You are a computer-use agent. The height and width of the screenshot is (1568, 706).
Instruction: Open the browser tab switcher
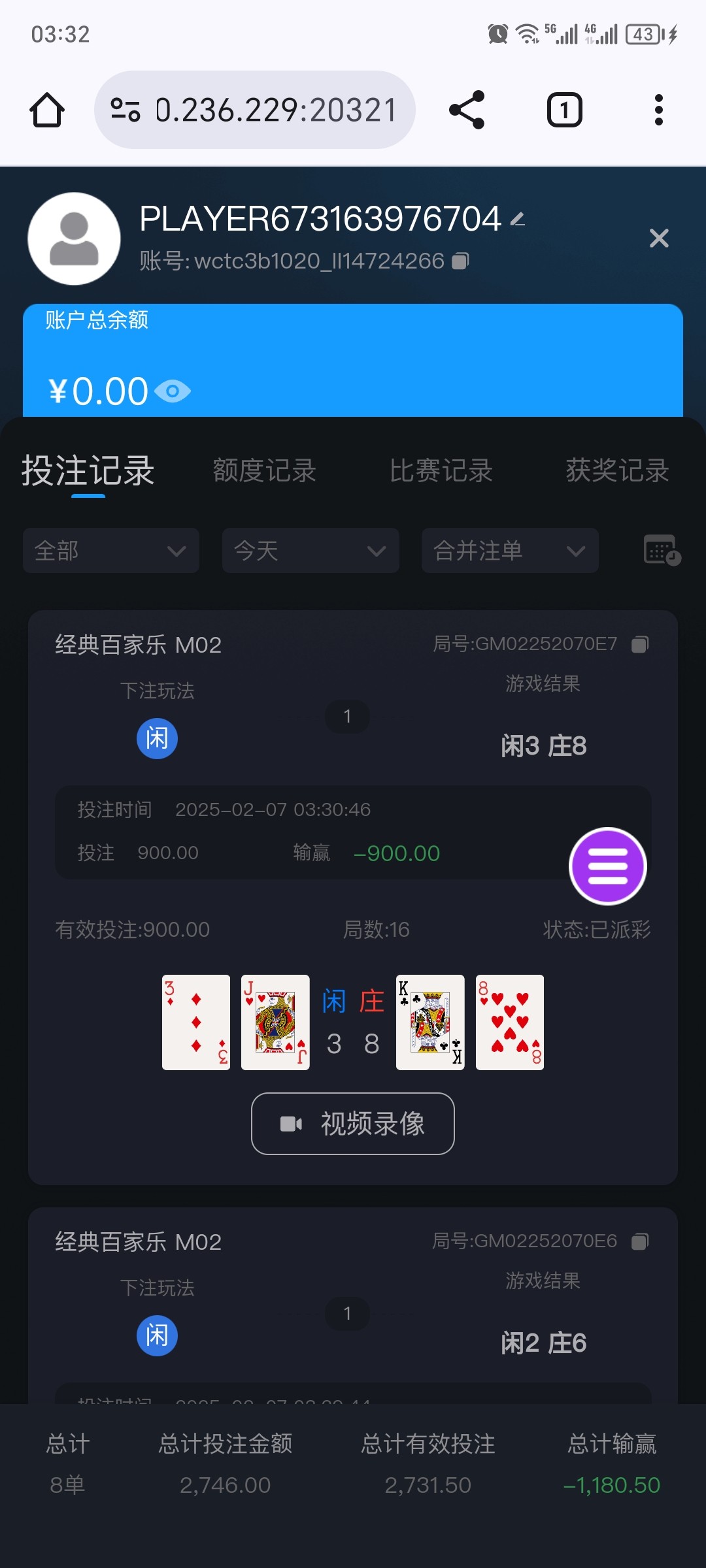tap(564, 110)
